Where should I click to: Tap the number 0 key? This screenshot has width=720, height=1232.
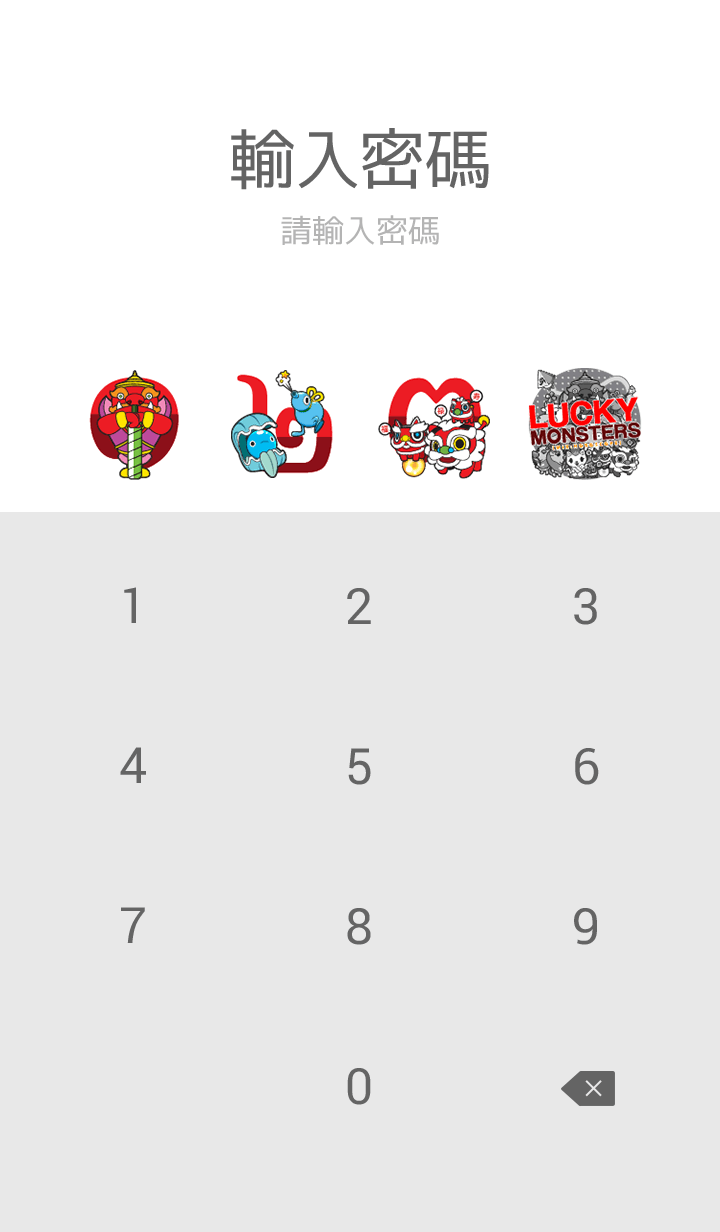(359, 1087)
